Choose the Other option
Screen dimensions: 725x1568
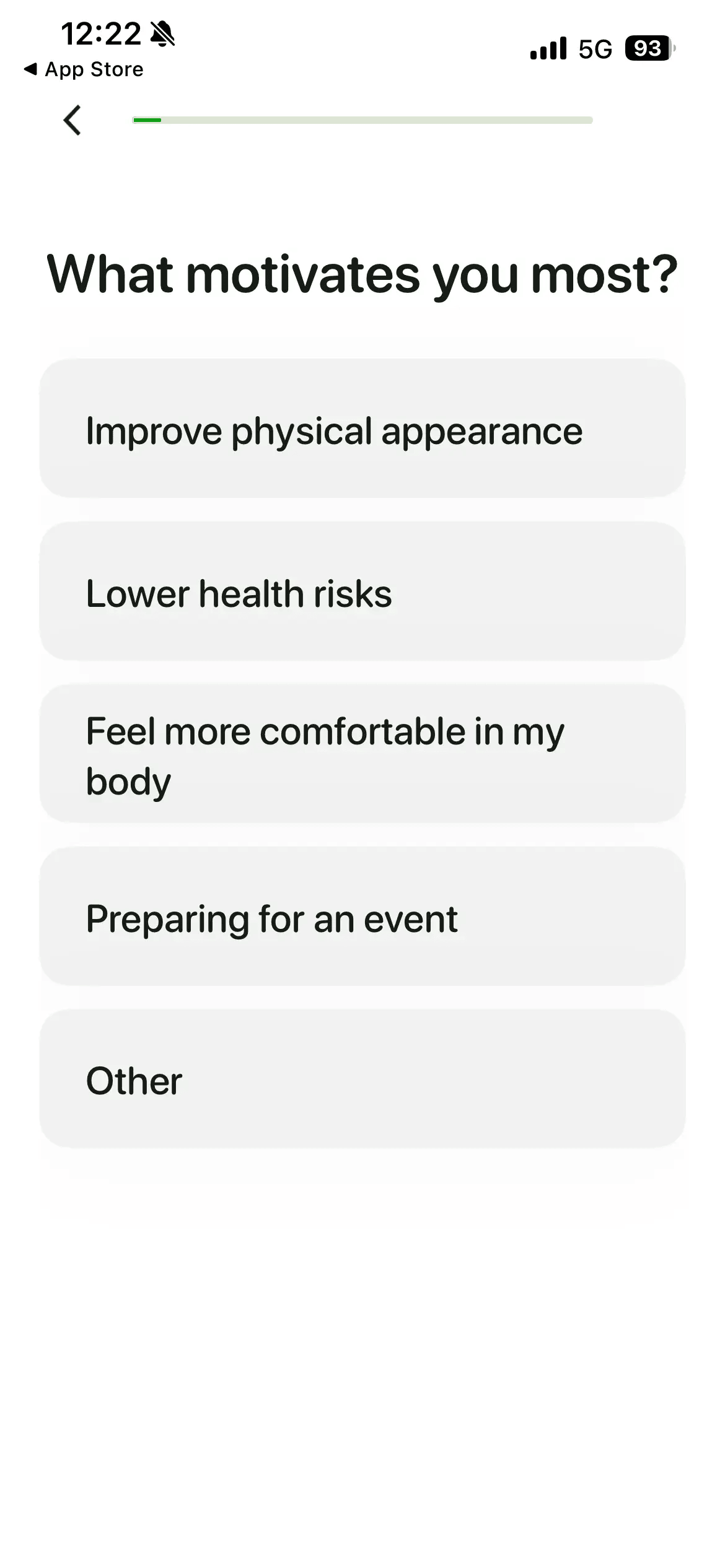pyautogui.click(x=362, y=1079)
